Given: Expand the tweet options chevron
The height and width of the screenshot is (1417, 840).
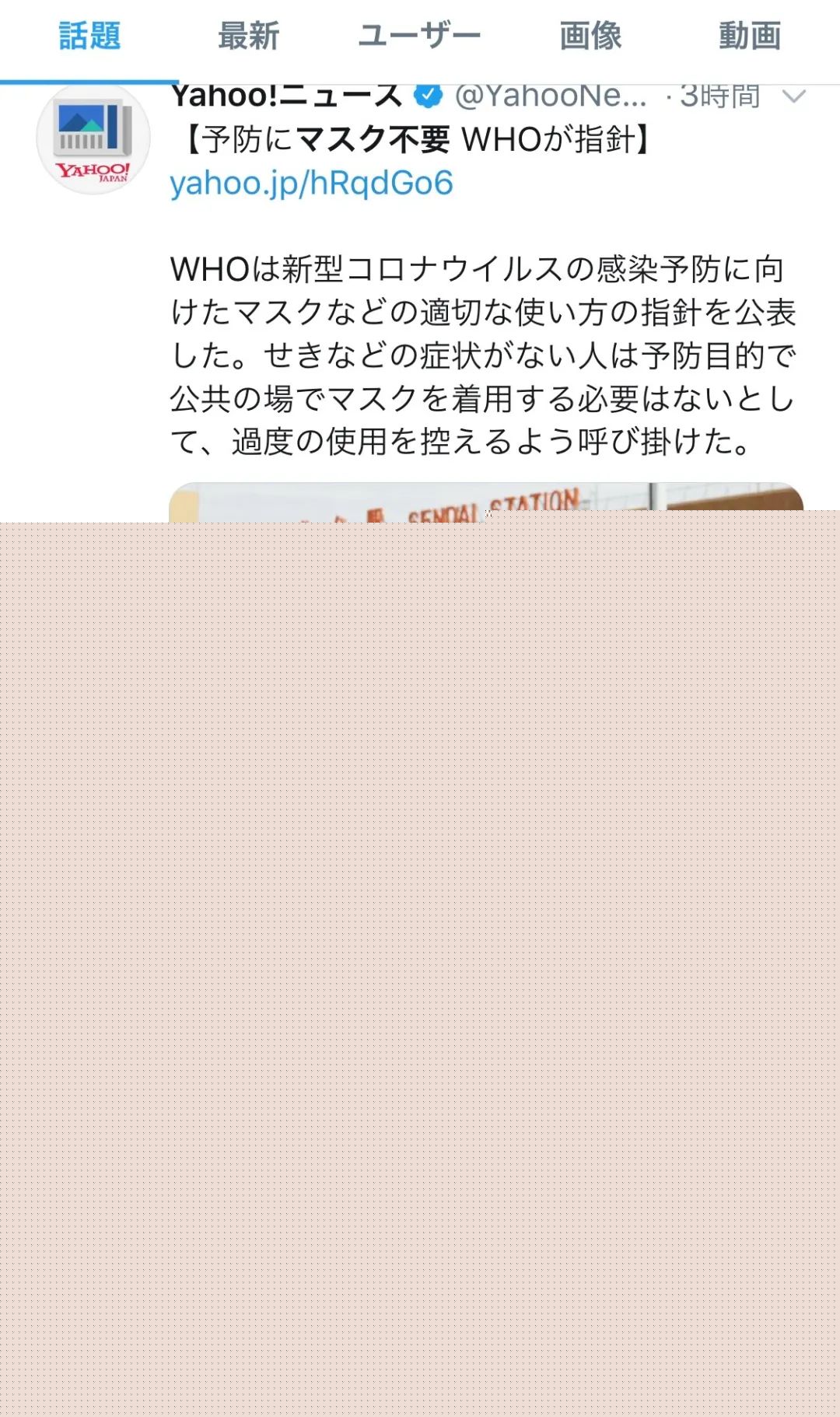Looking at the screenshot, I should (793, 96).
